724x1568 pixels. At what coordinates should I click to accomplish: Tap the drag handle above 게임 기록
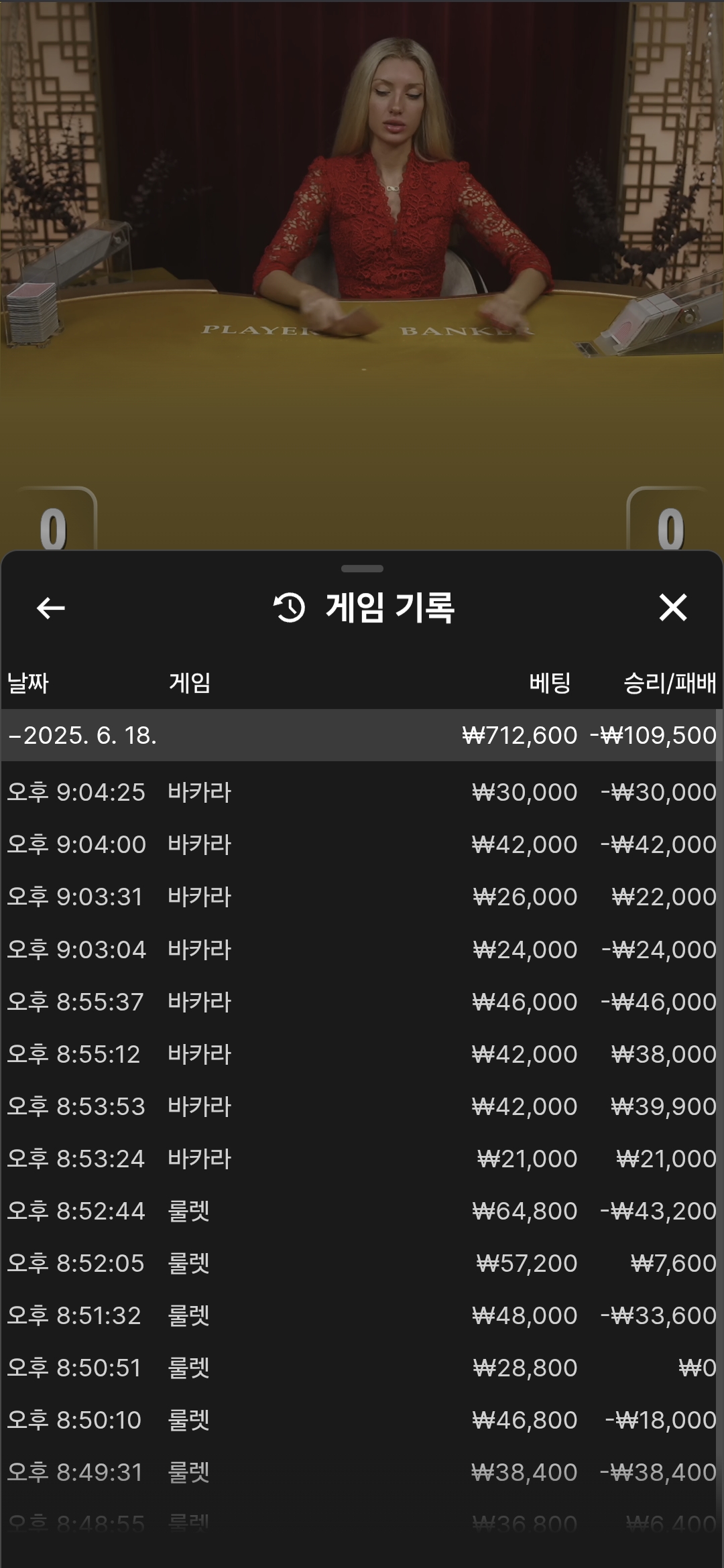[362, 569]
